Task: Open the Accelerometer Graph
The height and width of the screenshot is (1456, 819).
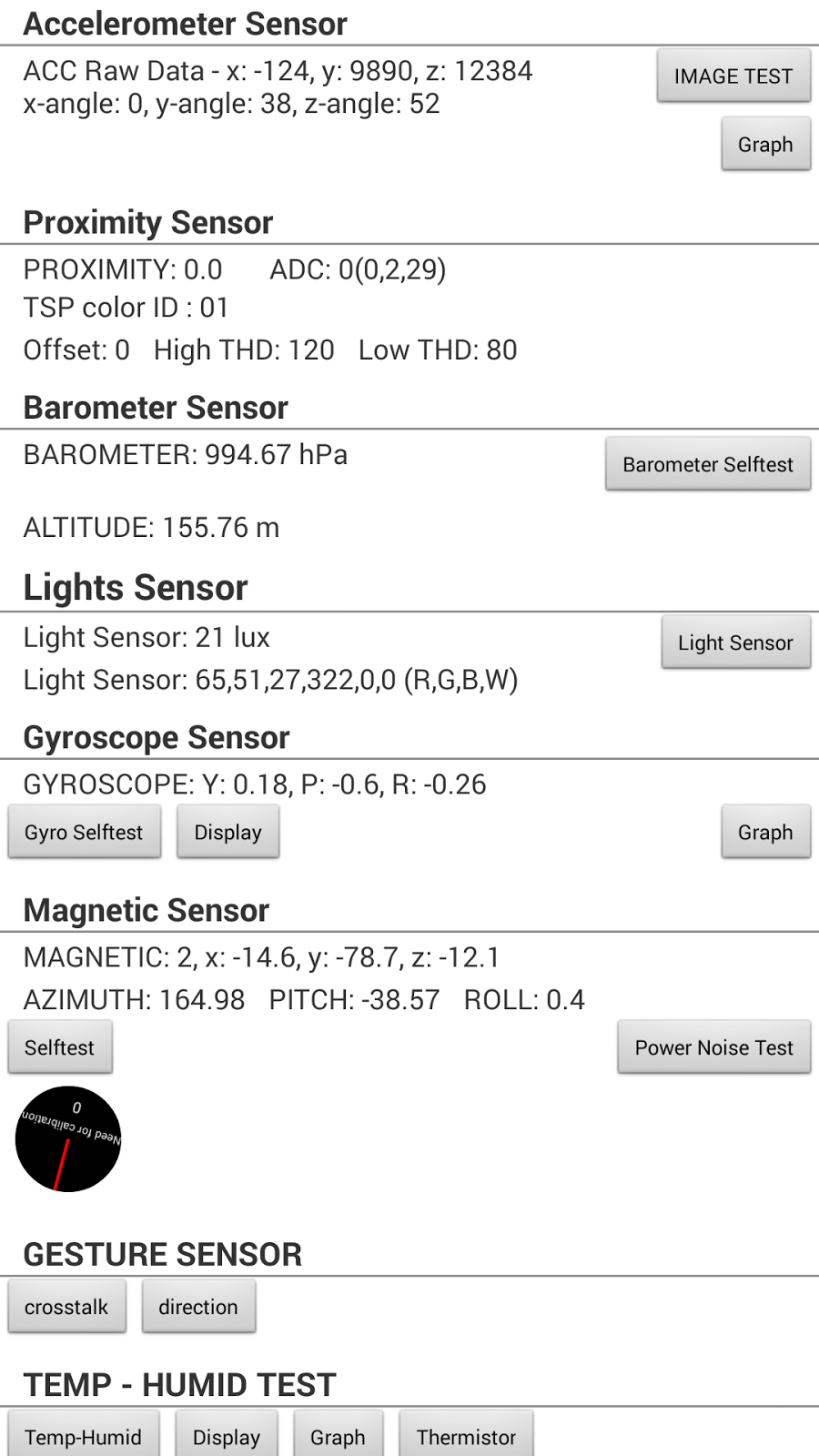Action: (x=765, y=144)
